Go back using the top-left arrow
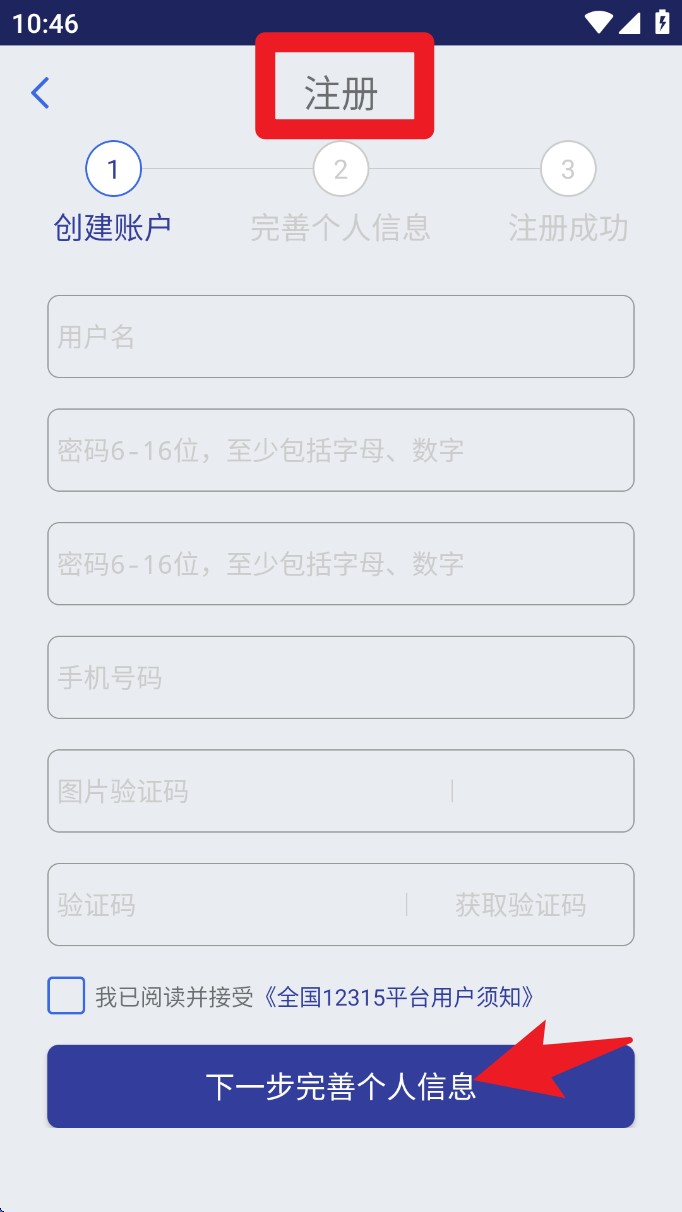 40,93
